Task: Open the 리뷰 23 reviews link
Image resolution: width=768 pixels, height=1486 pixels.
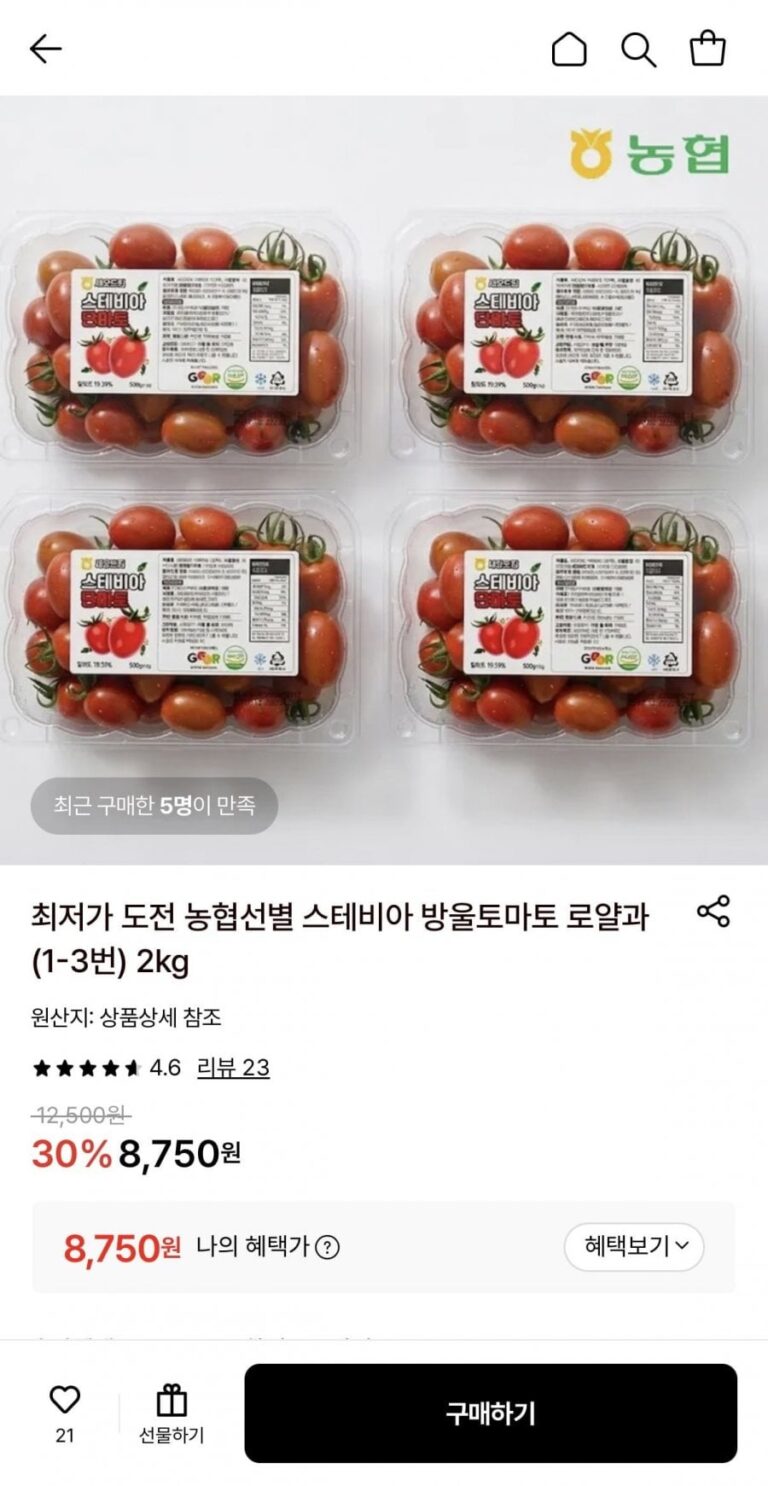Action: 233,1068
